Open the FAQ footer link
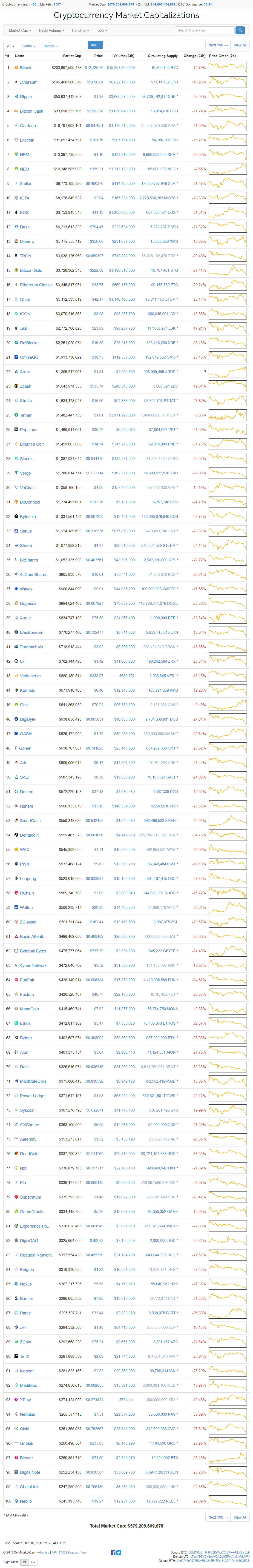The width and height of the screenshot is (253, 1568). tap(62, 1552)
